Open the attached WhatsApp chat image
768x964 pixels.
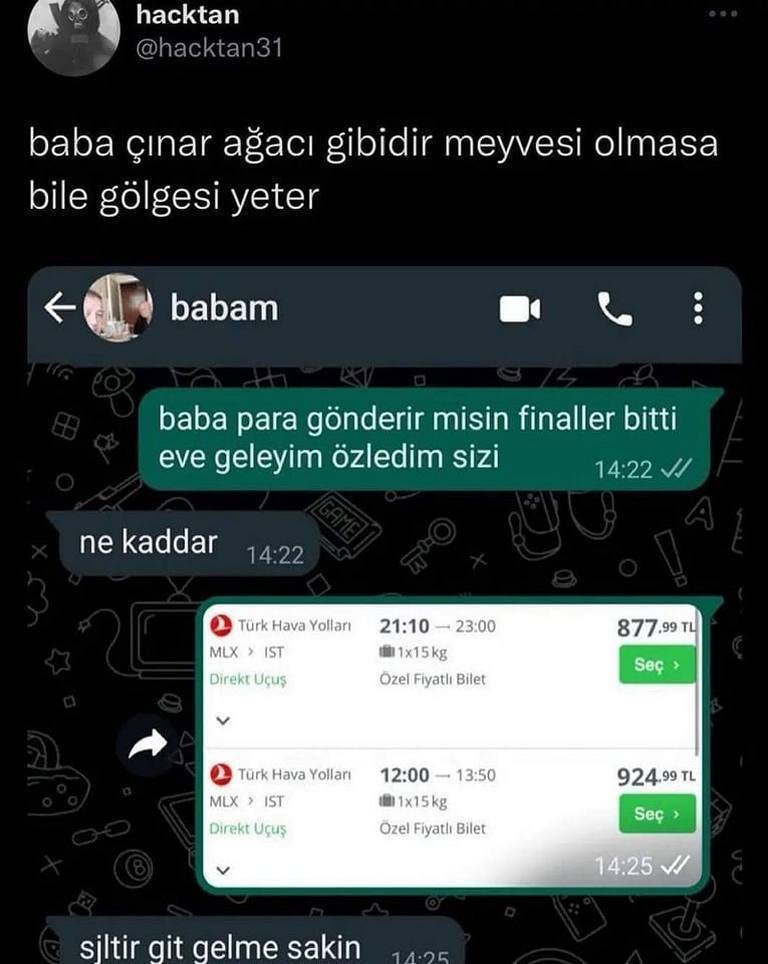(x=384, y=610)
